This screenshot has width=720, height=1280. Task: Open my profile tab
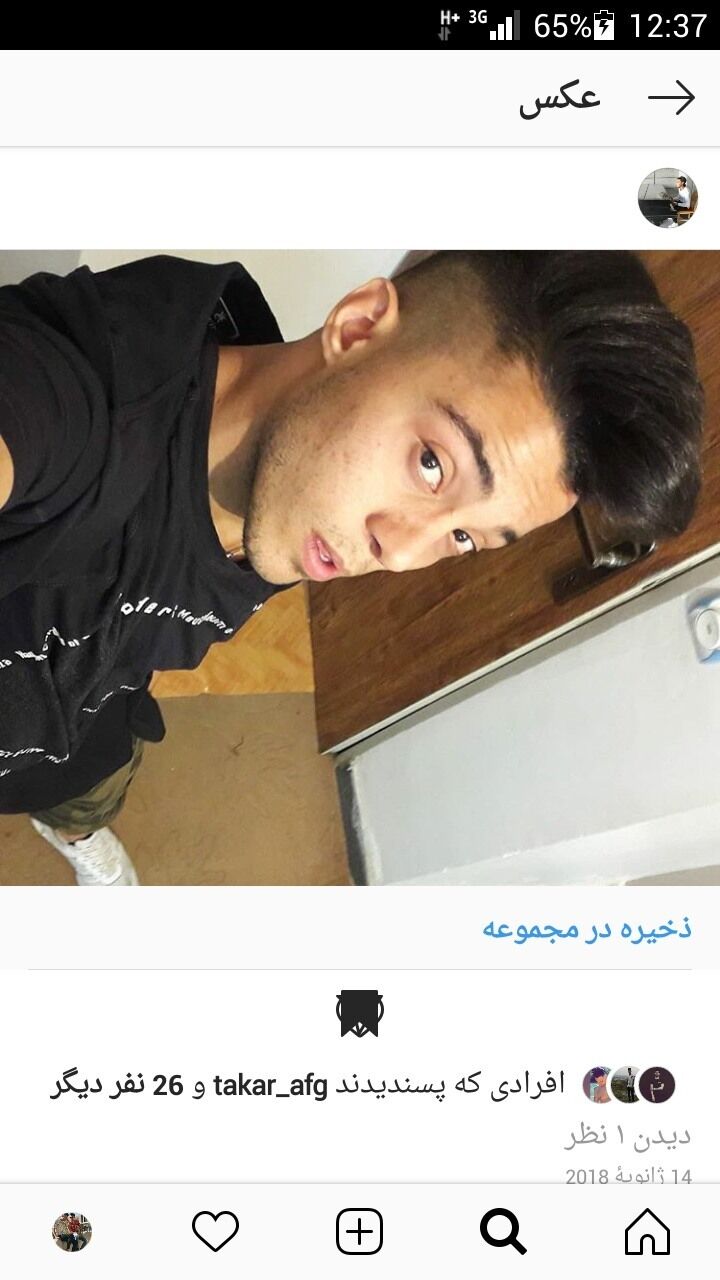pos(72,1232)
